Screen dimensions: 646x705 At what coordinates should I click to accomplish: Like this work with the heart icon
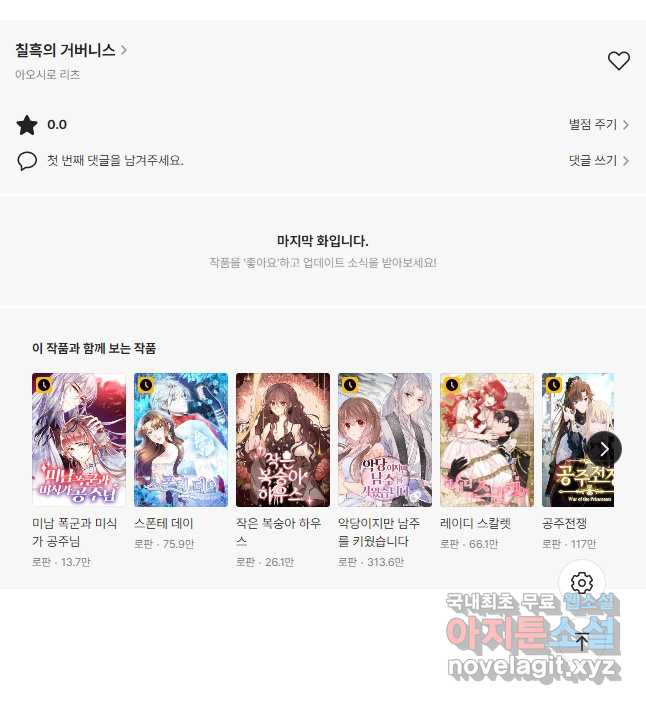(x=618, y=61)
